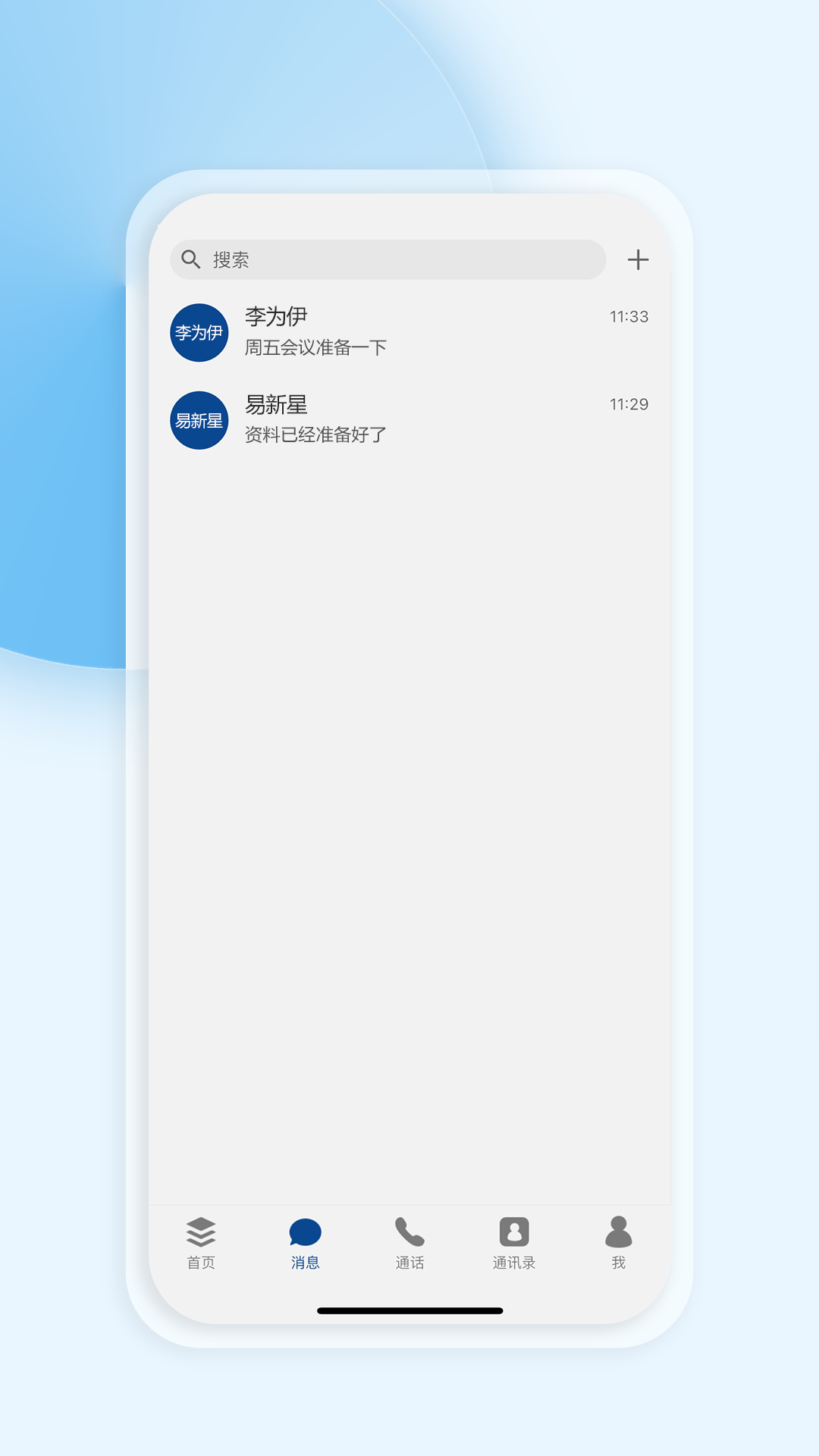Switch to the 通讯录 tab
This screenshot has height=1456, width=819.
pos(514,1242)
